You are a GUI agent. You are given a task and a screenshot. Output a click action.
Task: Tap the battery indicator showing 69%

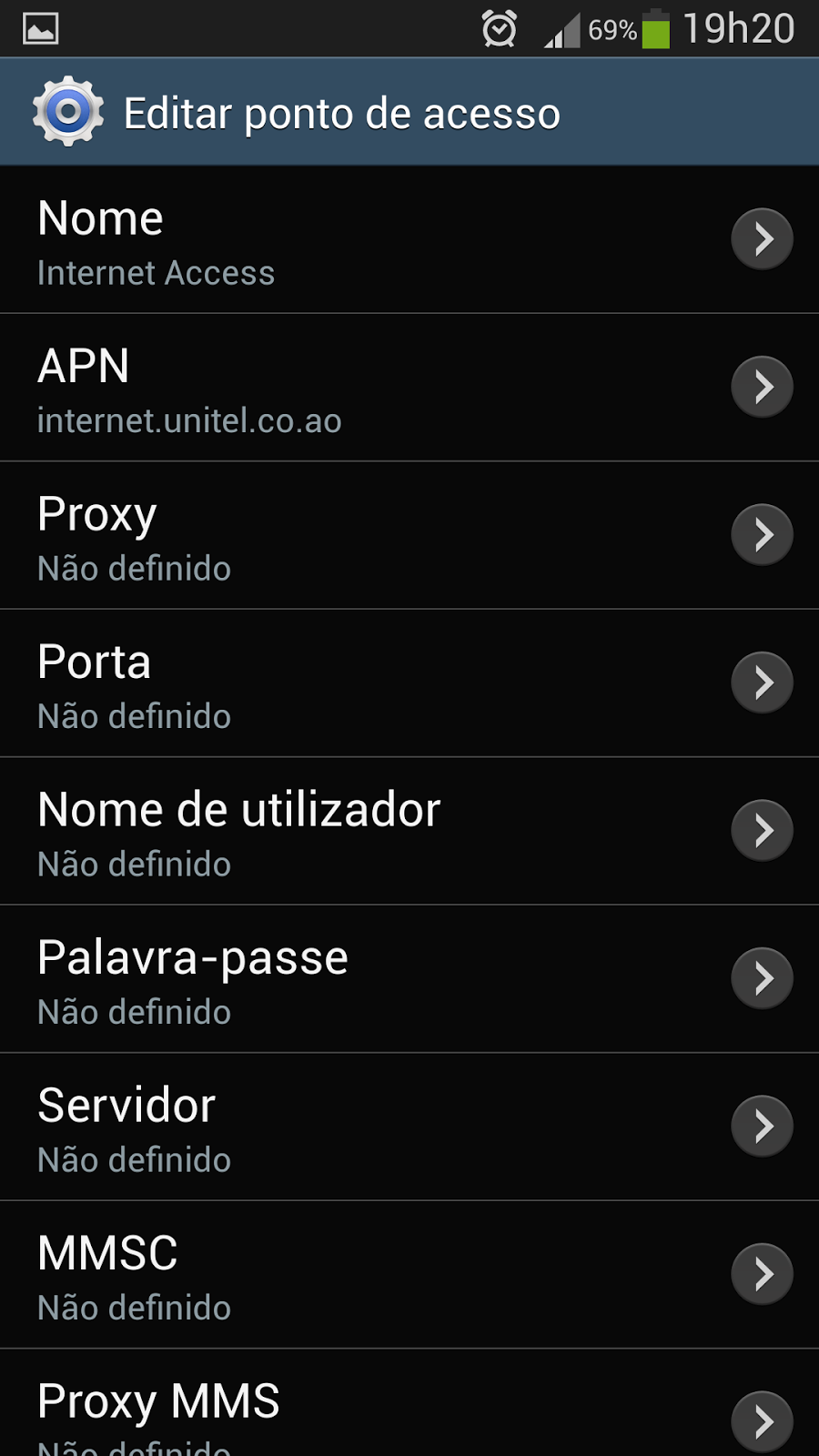coord(611,28)
